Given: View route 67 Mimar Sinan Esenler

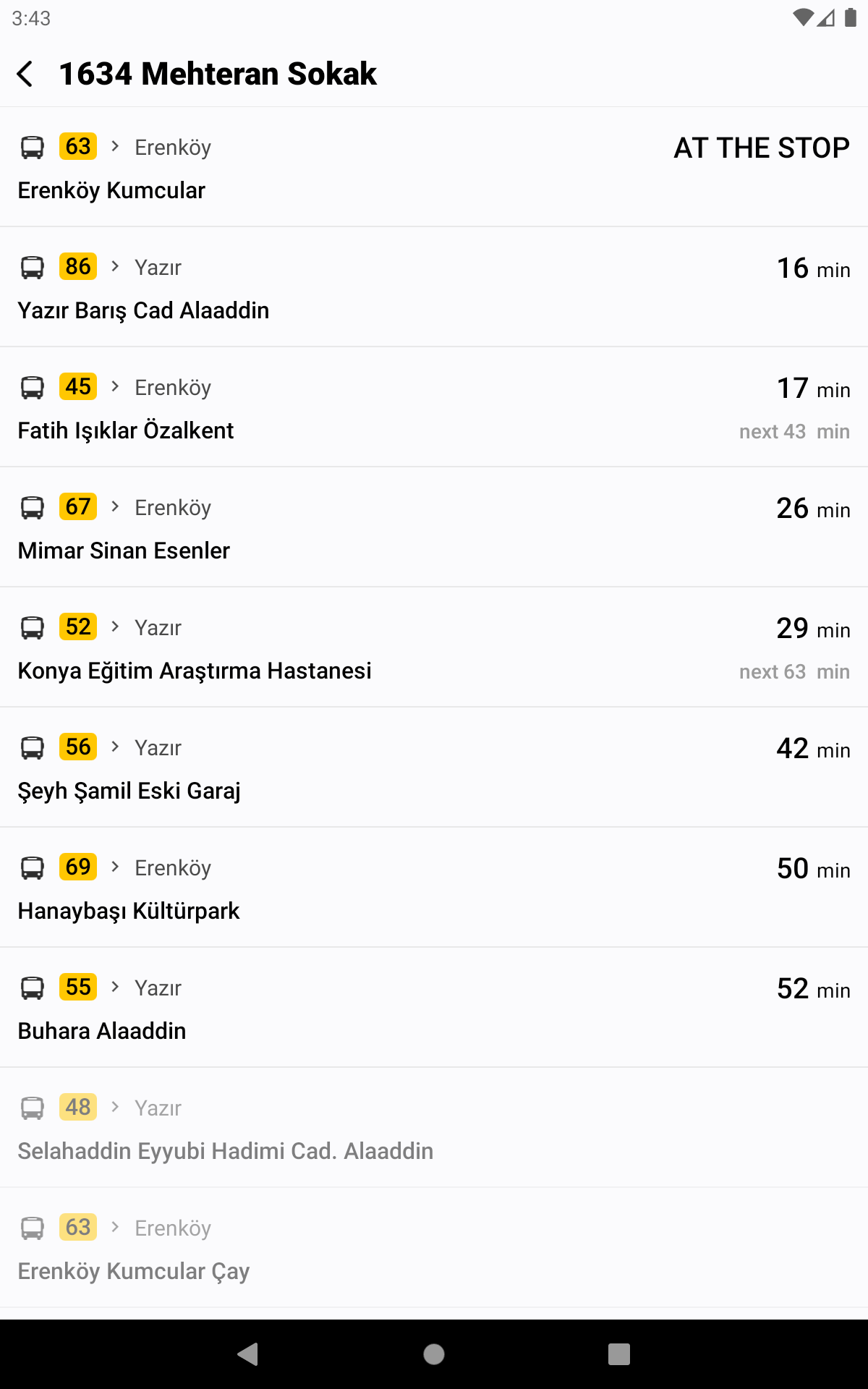Looking at the screenshot, I should 434,528.
